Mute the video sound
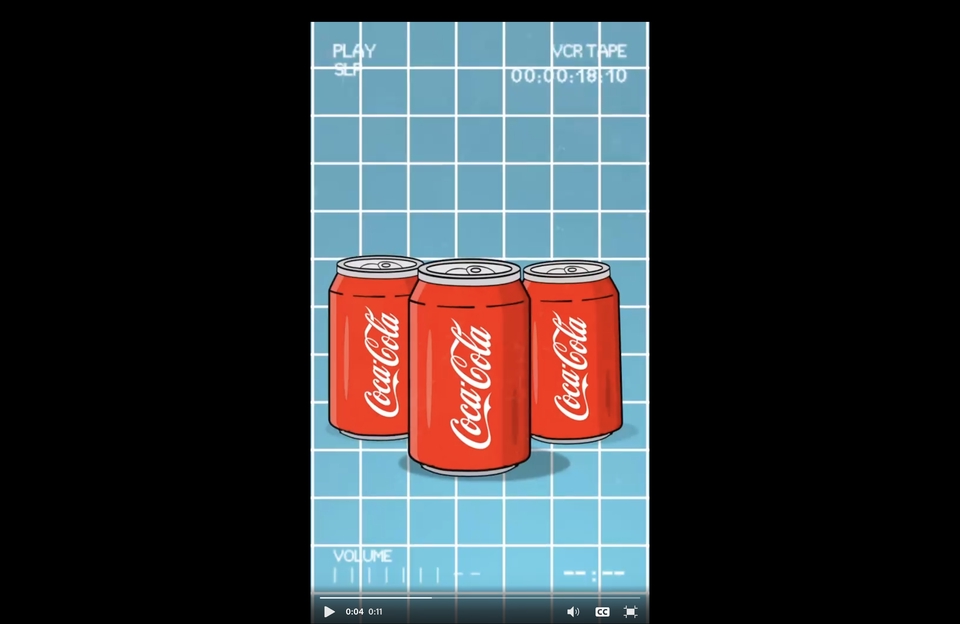 pos(573,612)
